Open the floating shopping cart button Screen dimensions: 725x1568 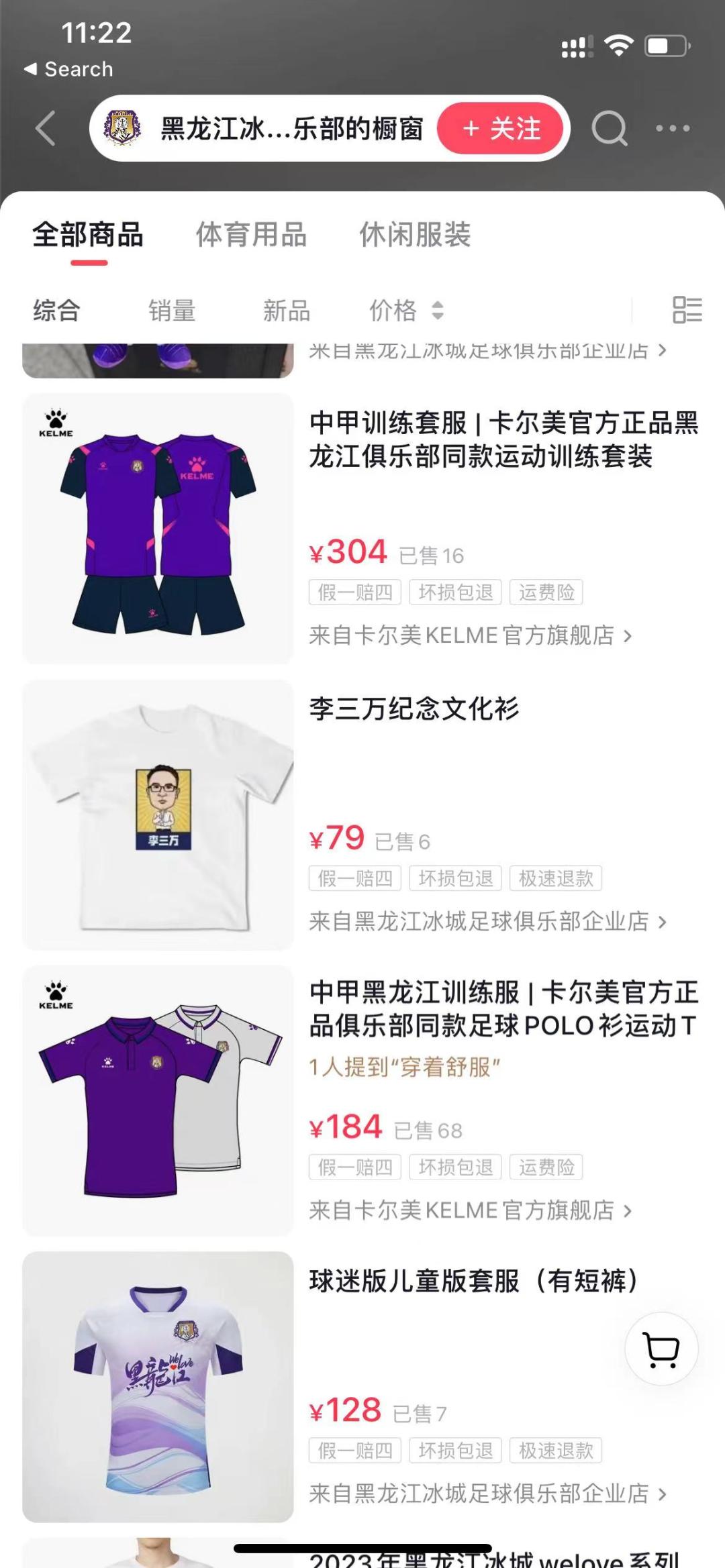coord(661,1349)
